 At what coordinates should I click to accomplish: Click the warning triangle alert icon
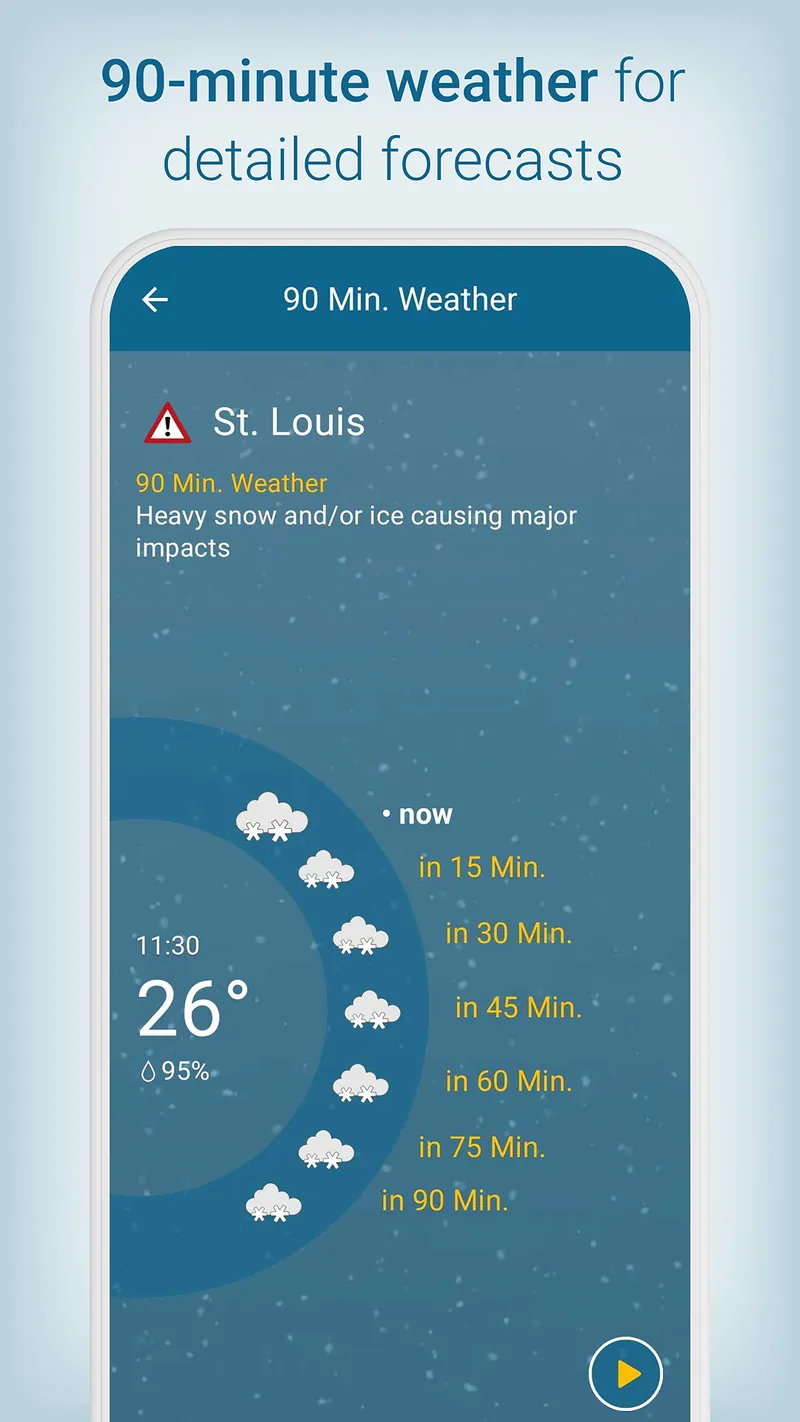pyautogui.click(x=167, y=422)
